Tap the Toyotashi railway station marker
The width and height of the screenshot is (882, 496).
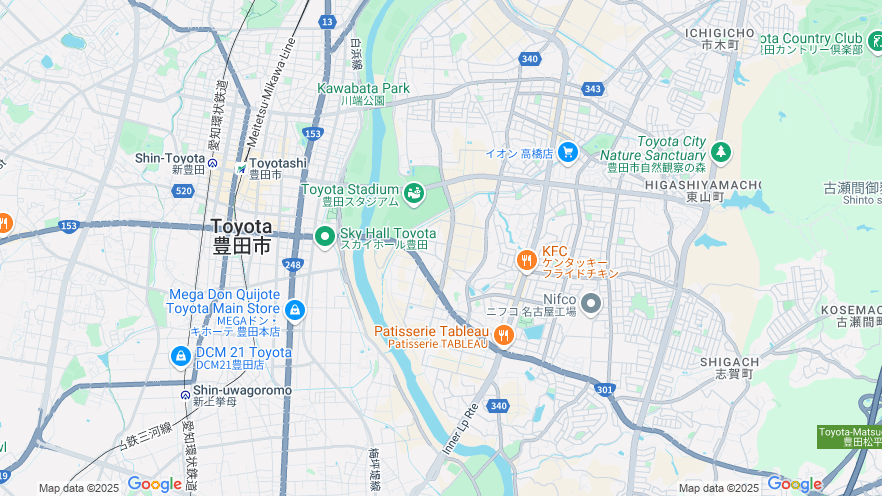point(241,168)
